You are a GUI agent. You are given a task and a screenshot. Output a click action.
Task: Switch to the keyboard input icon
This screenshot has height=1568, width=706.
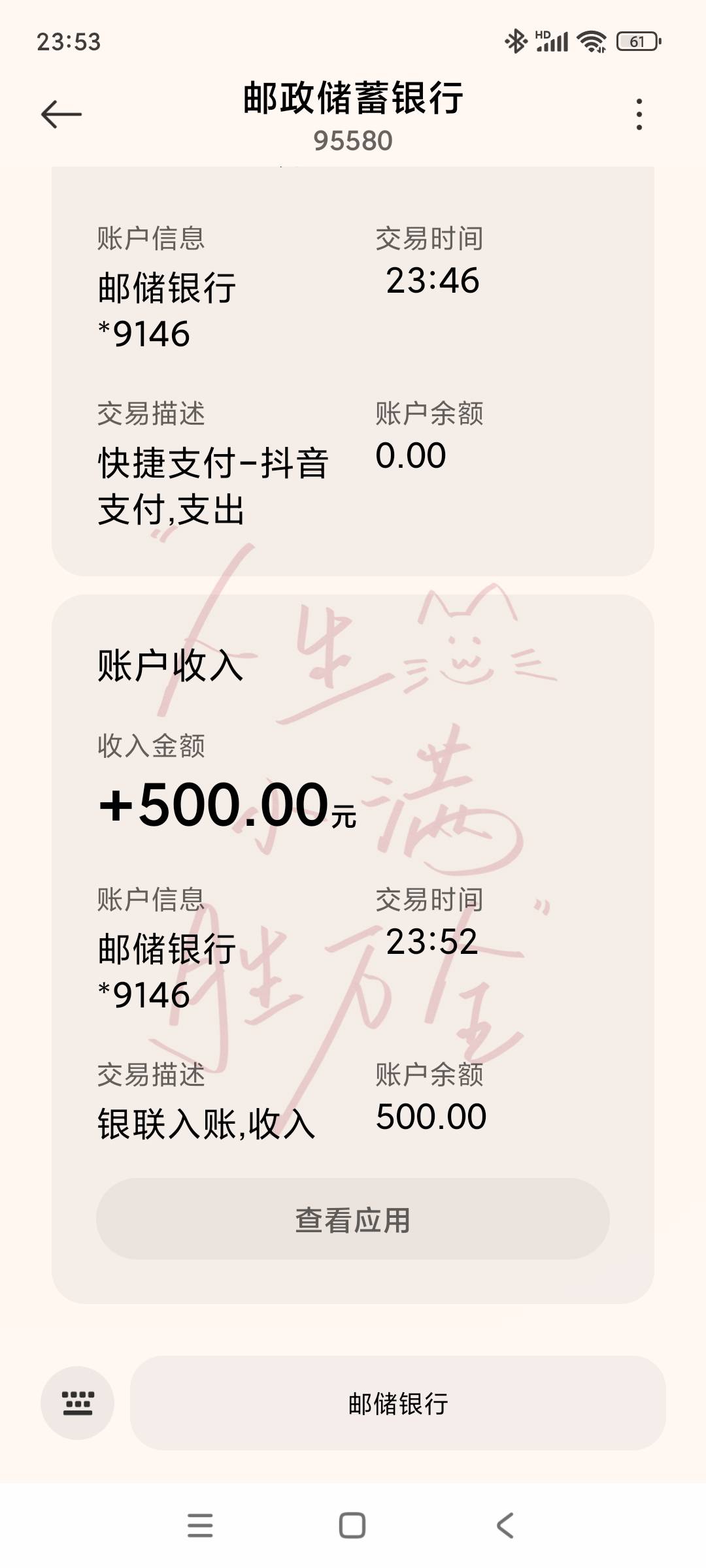(x=77, y=1403)
